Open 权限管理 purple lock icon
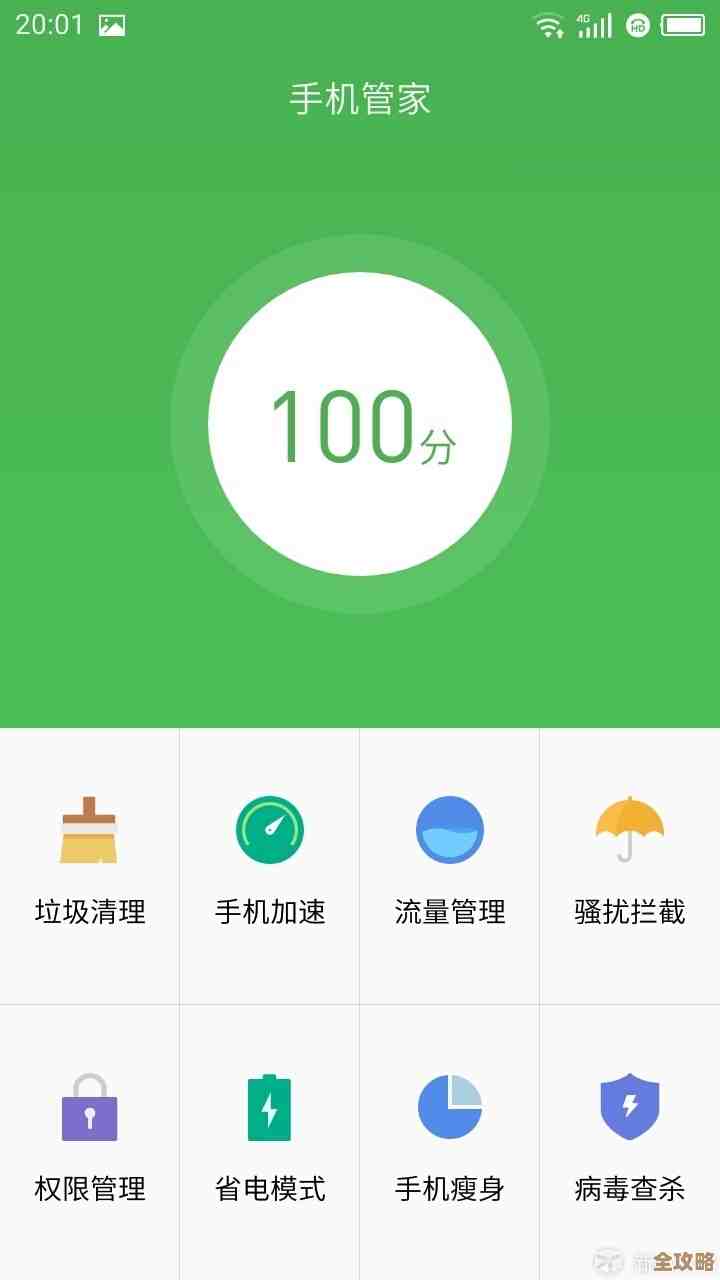 89,1110
